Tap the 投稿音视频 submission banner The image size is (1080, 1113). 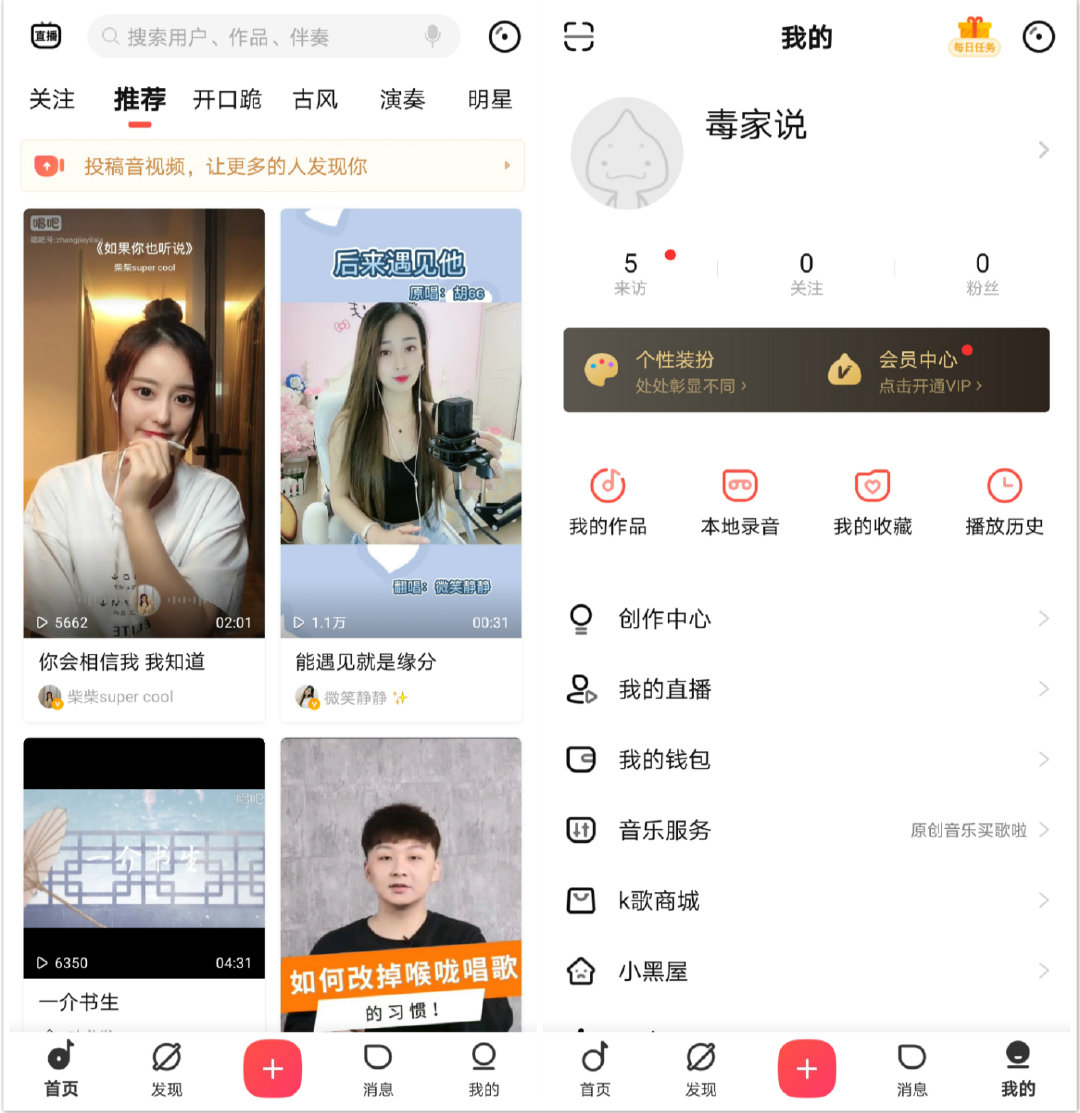(x=270, y=166)
